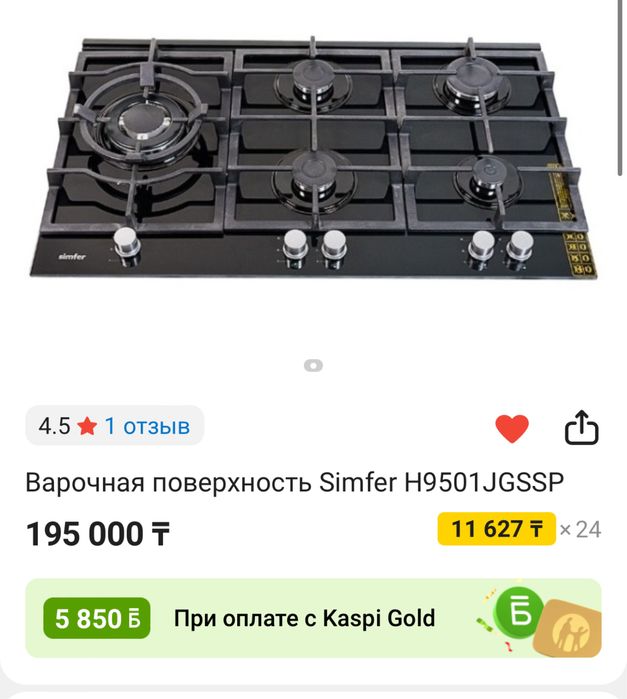The height and width of the screenshot is (699, 627).
Task: Open the Kaspi Gold bonus banner
Action: coord(313,618)
